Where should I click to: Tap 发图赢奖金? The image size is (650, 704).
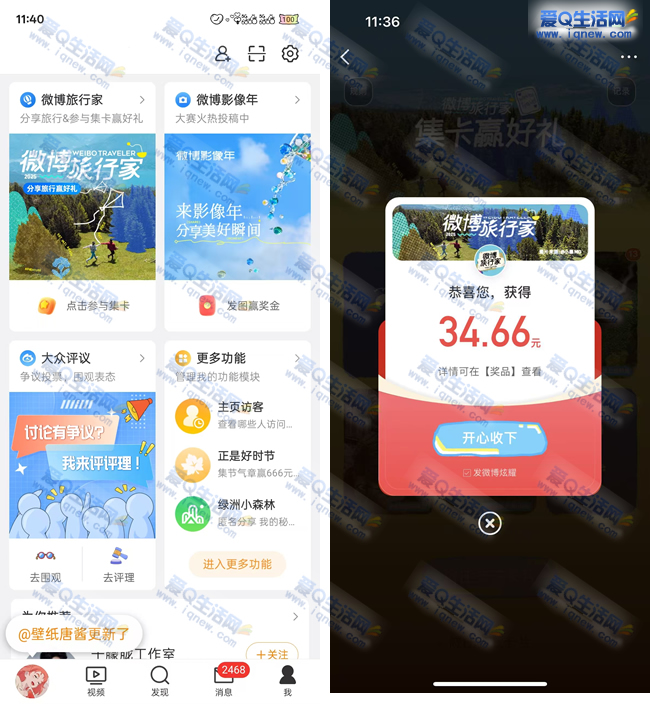coord(237,306)
